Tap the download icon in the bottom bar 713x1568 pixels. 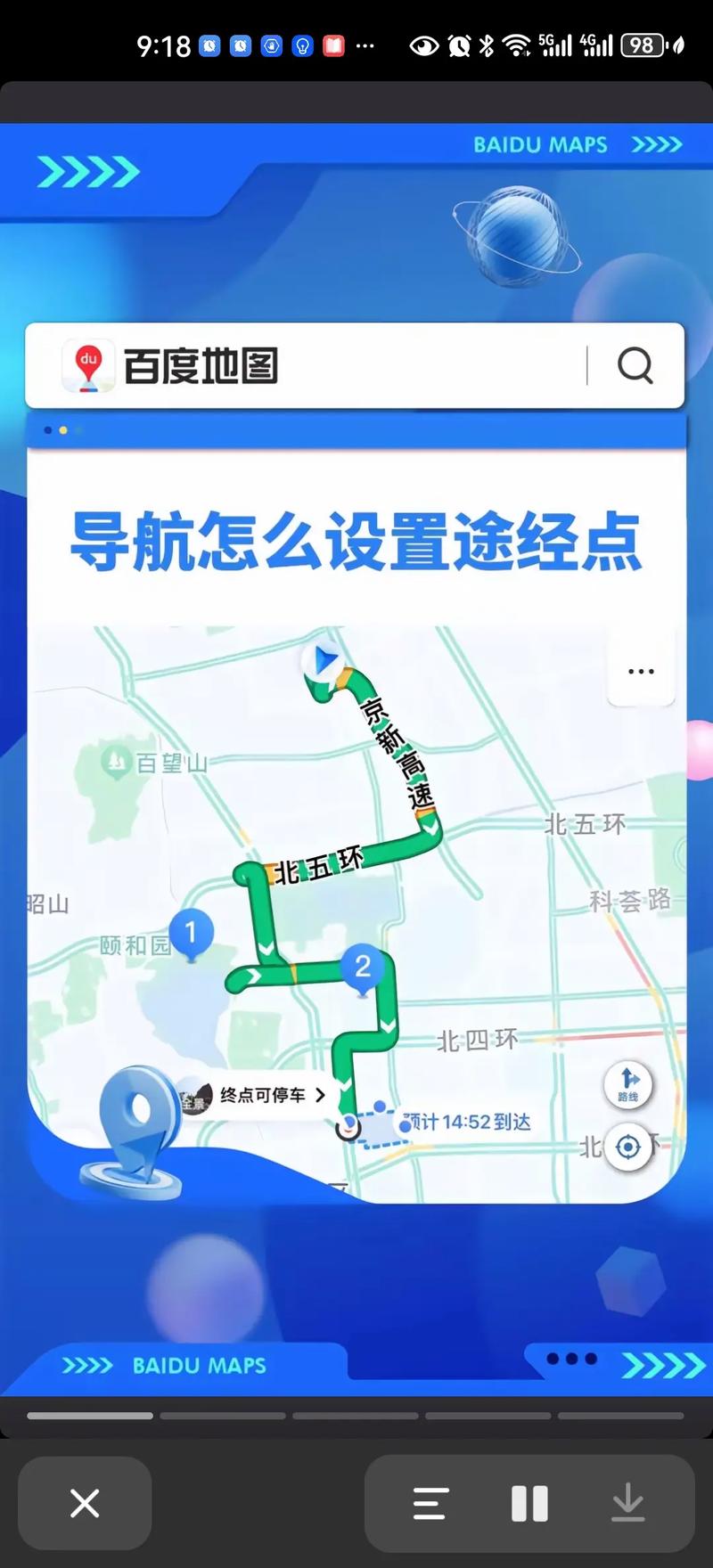627,1504
